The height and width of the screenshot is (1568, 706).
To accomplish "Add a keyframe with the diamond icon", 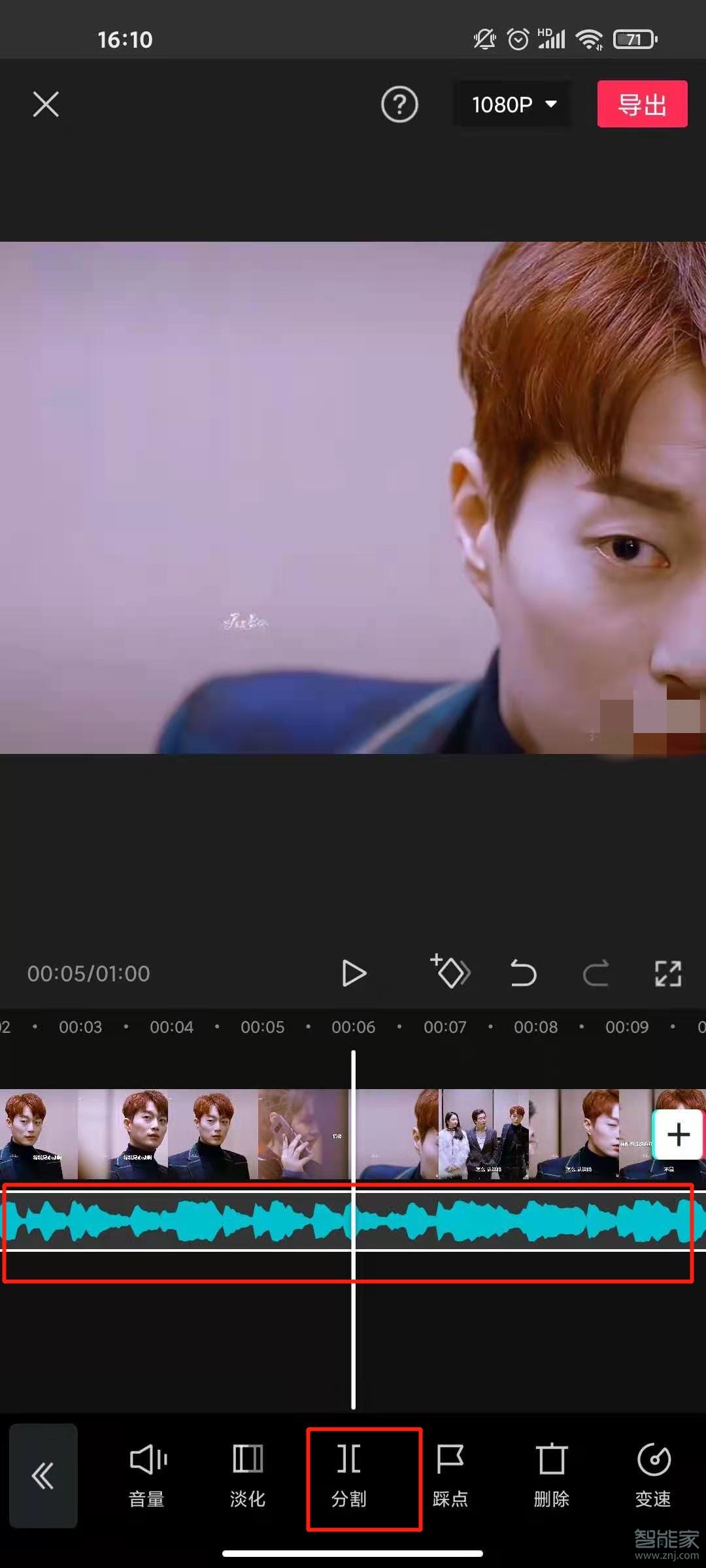I will 451,973.
